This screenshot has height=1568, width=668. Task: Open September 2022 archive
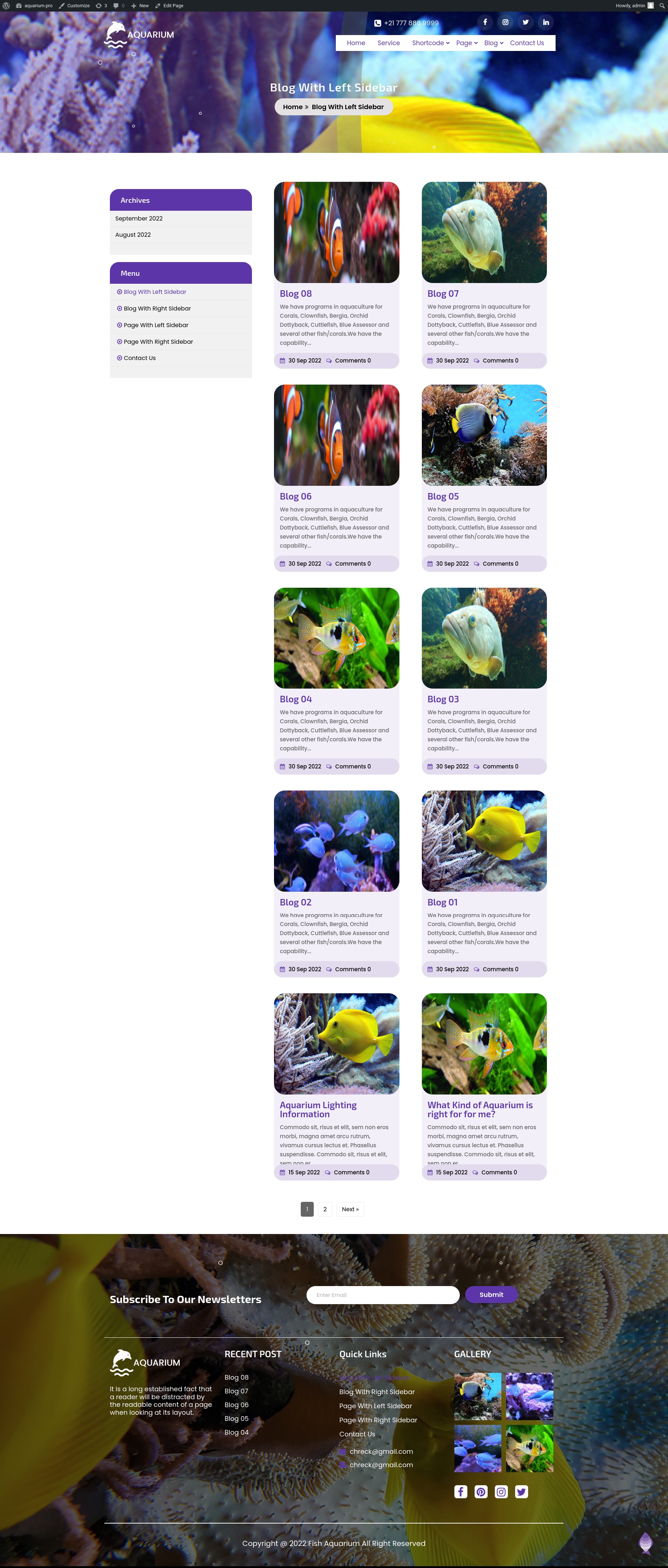pyautogui.click(x=139, y=219)
